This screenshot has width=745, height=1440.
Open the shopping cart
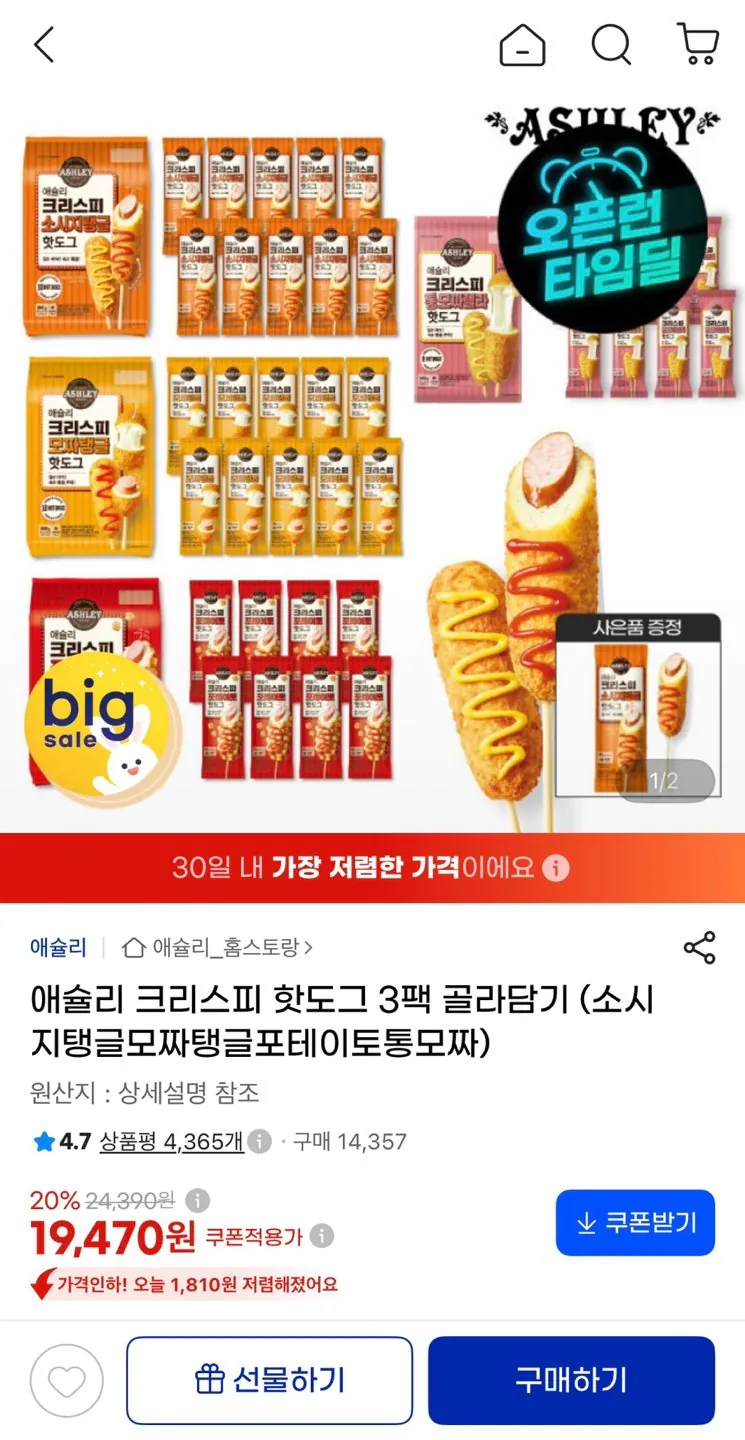[698, 45]
